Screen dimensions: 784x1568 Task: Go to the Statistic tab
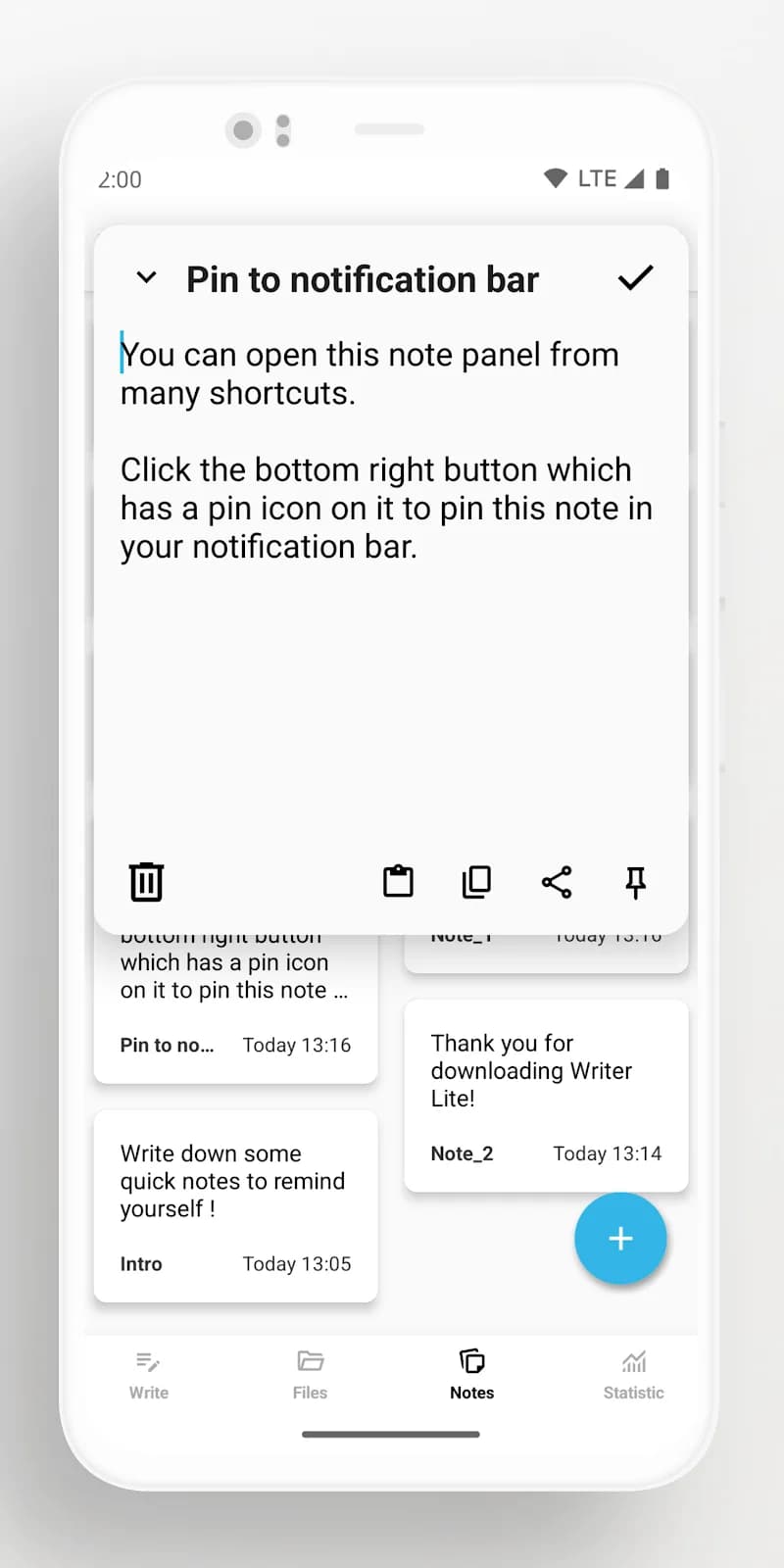(x=633, y=1374)
